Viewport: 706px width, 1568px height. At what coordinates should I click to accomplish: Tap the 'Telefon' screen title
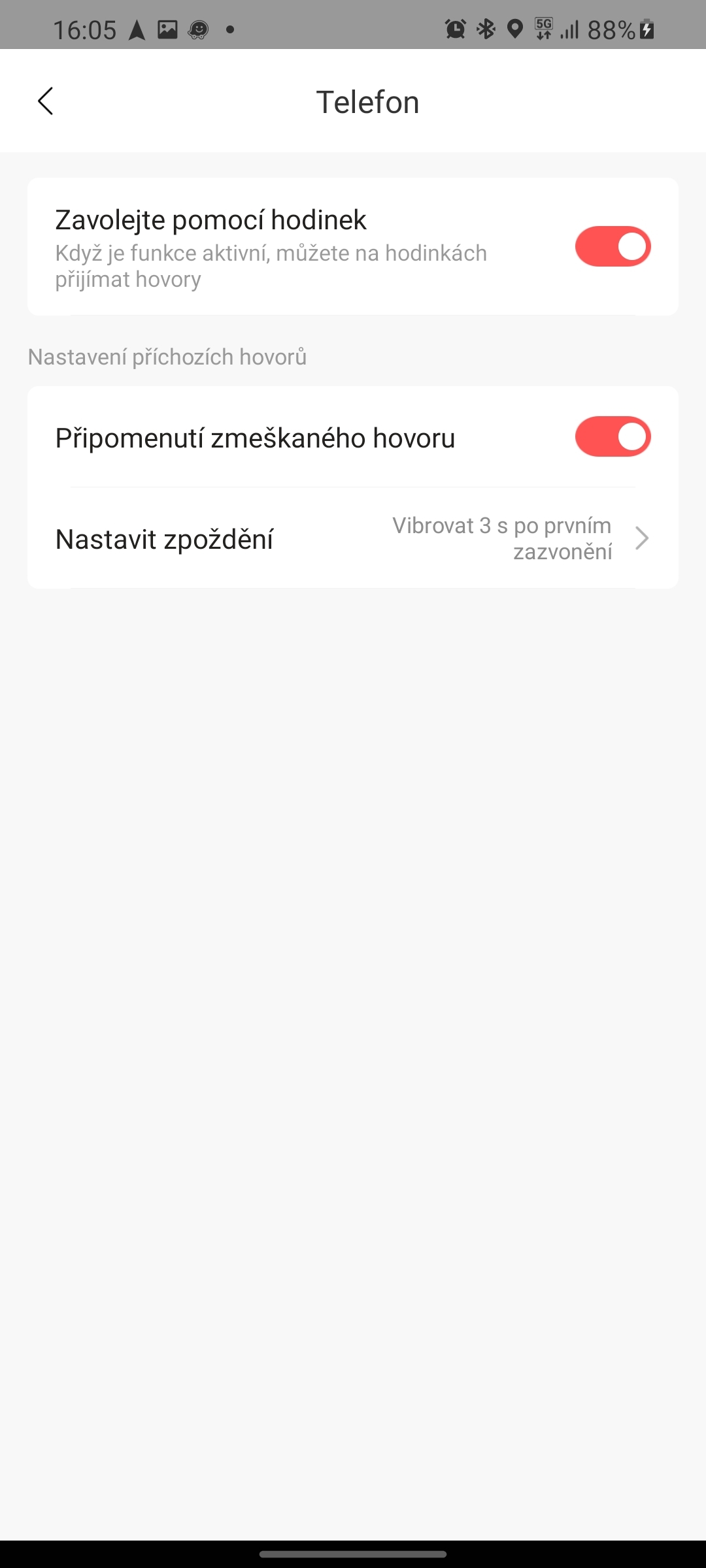[x=367, y=101]
